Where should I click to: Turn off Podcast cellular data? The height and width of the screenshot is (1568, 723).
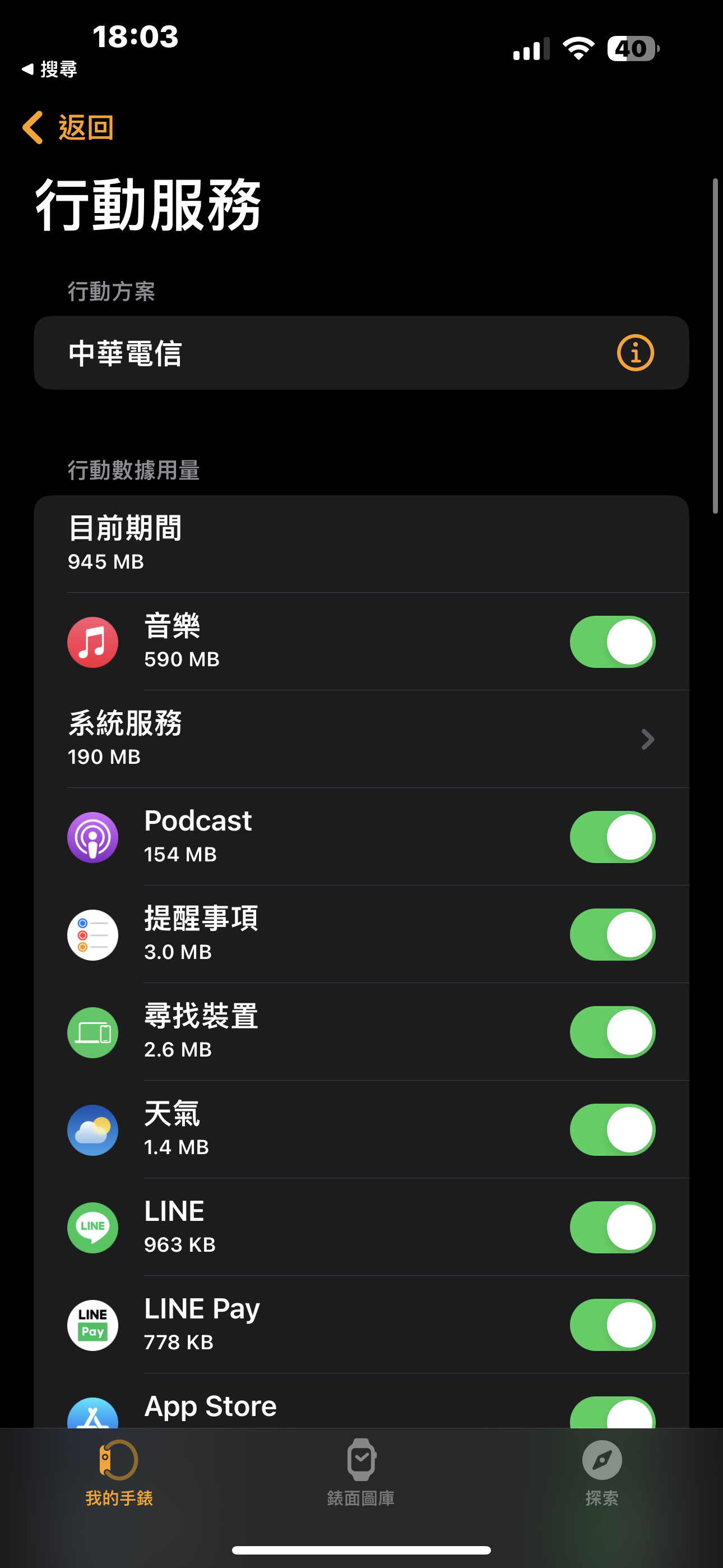612,837
